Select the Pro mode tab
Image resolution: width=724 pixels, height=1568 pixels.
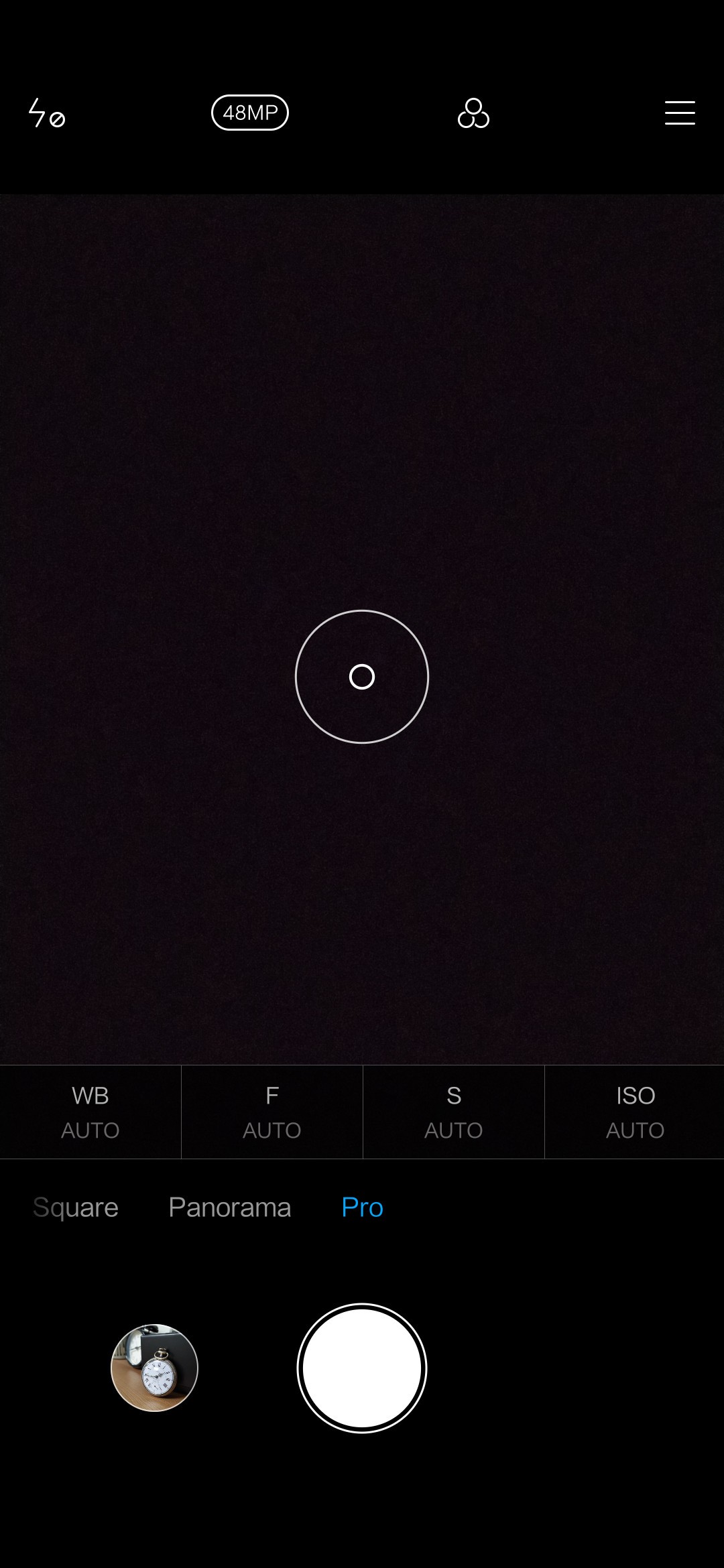coord(362,1207)
